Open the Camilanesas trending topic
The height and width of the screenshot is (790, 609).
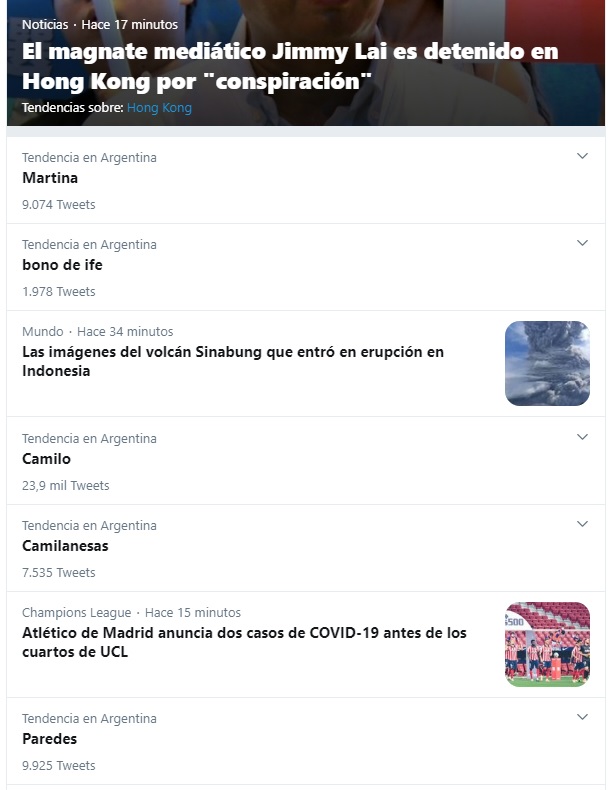[x=65, y=546]
